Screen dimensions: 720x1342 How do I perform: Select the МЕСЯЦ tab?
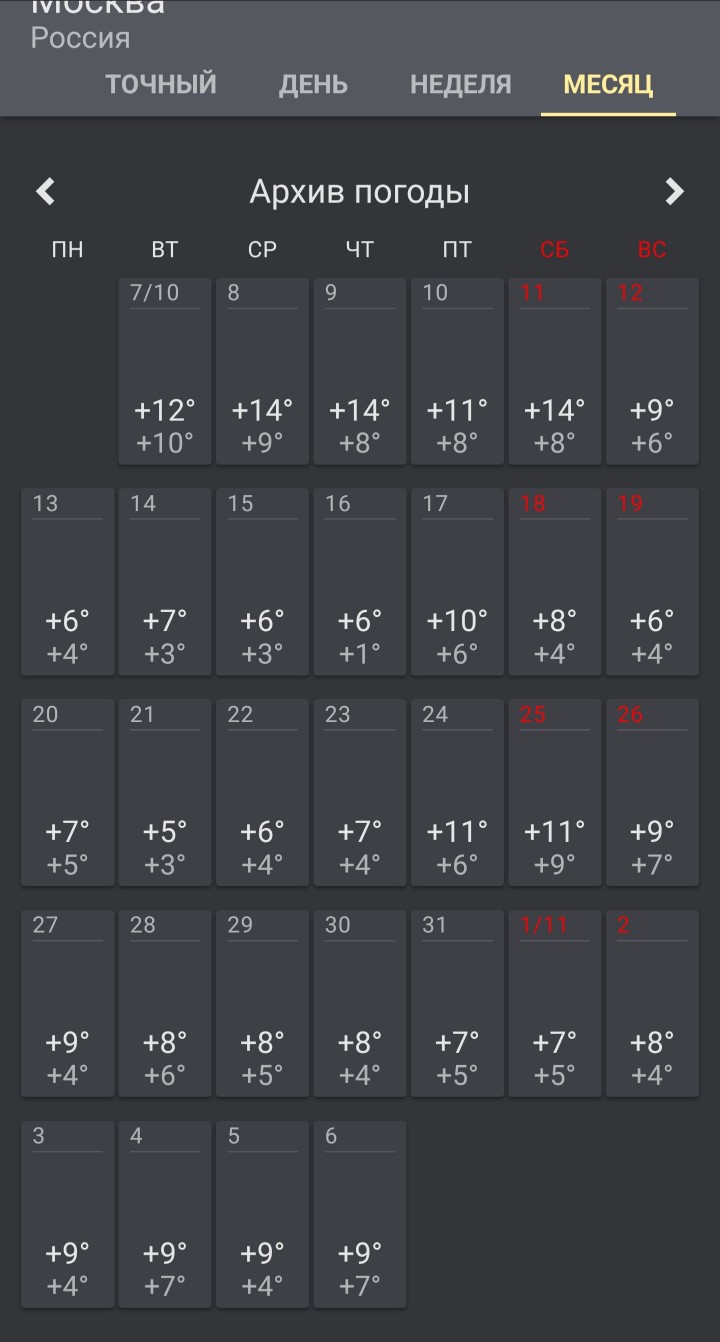608,84
